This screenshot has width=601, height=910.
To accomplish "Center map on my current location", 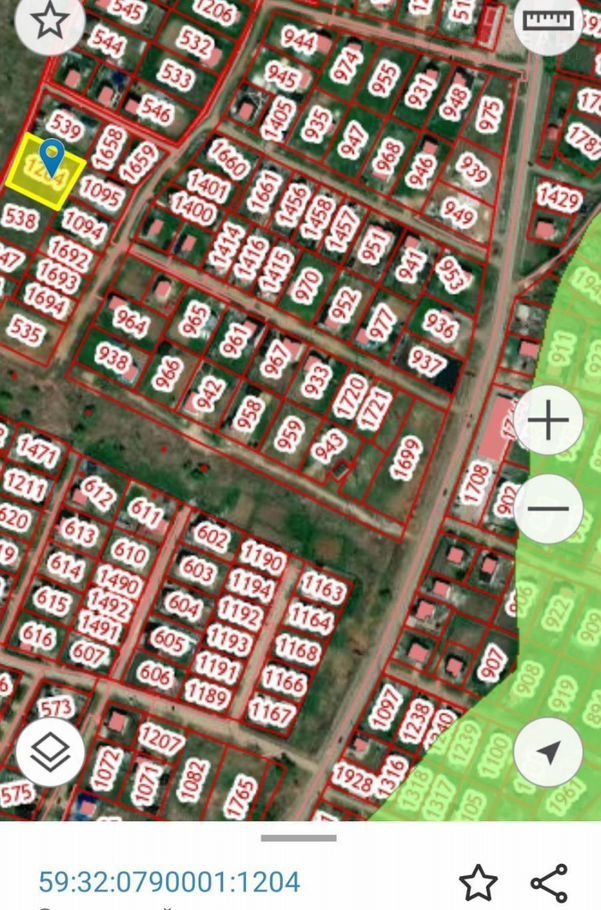I will click(549, 752).
